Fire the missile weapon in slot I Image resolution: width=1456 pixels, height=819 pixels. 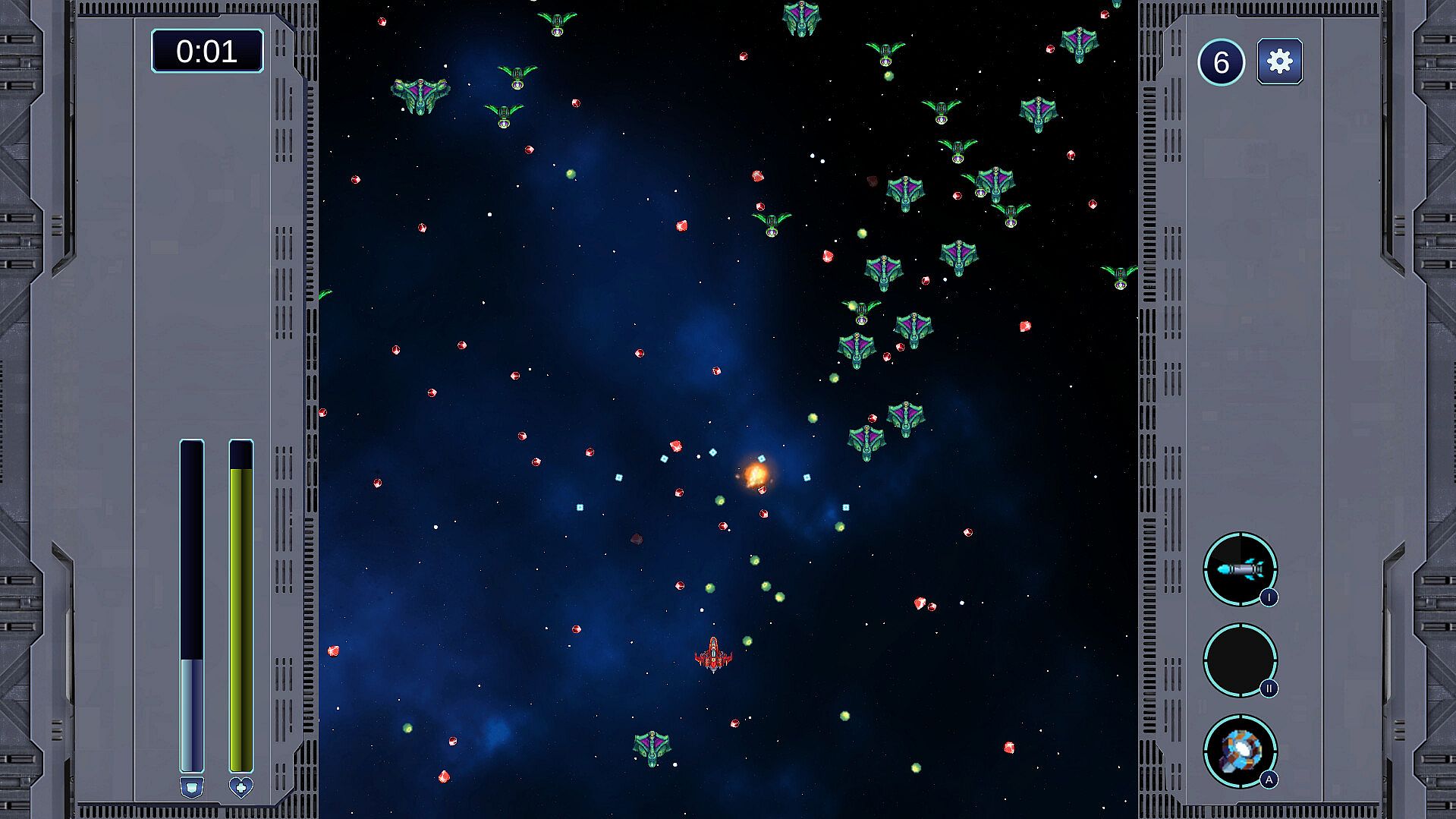click(1240, 569)
